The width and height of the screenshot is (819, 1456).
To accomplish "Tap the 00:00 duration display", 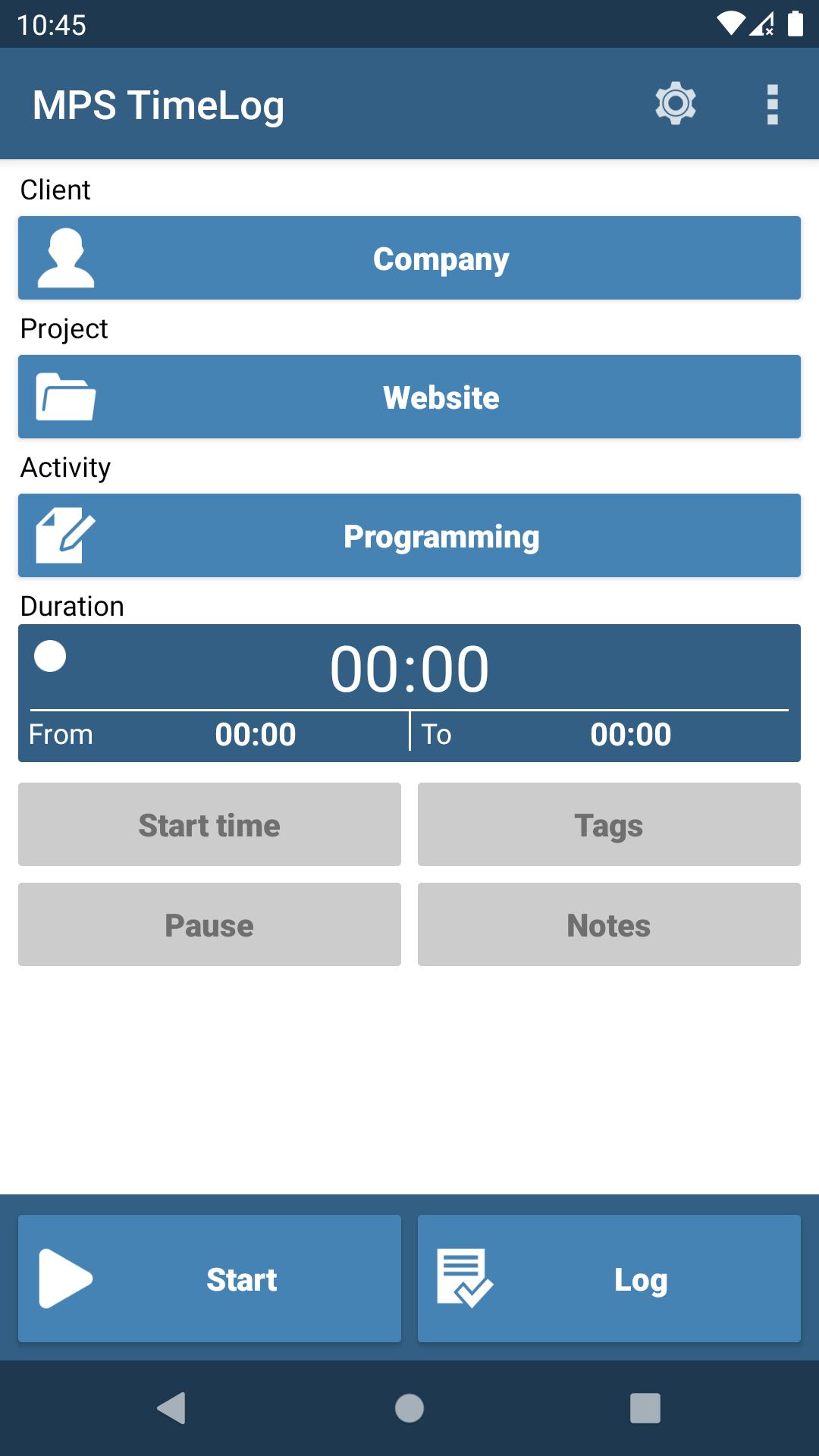I will click(x=409, y=667).
